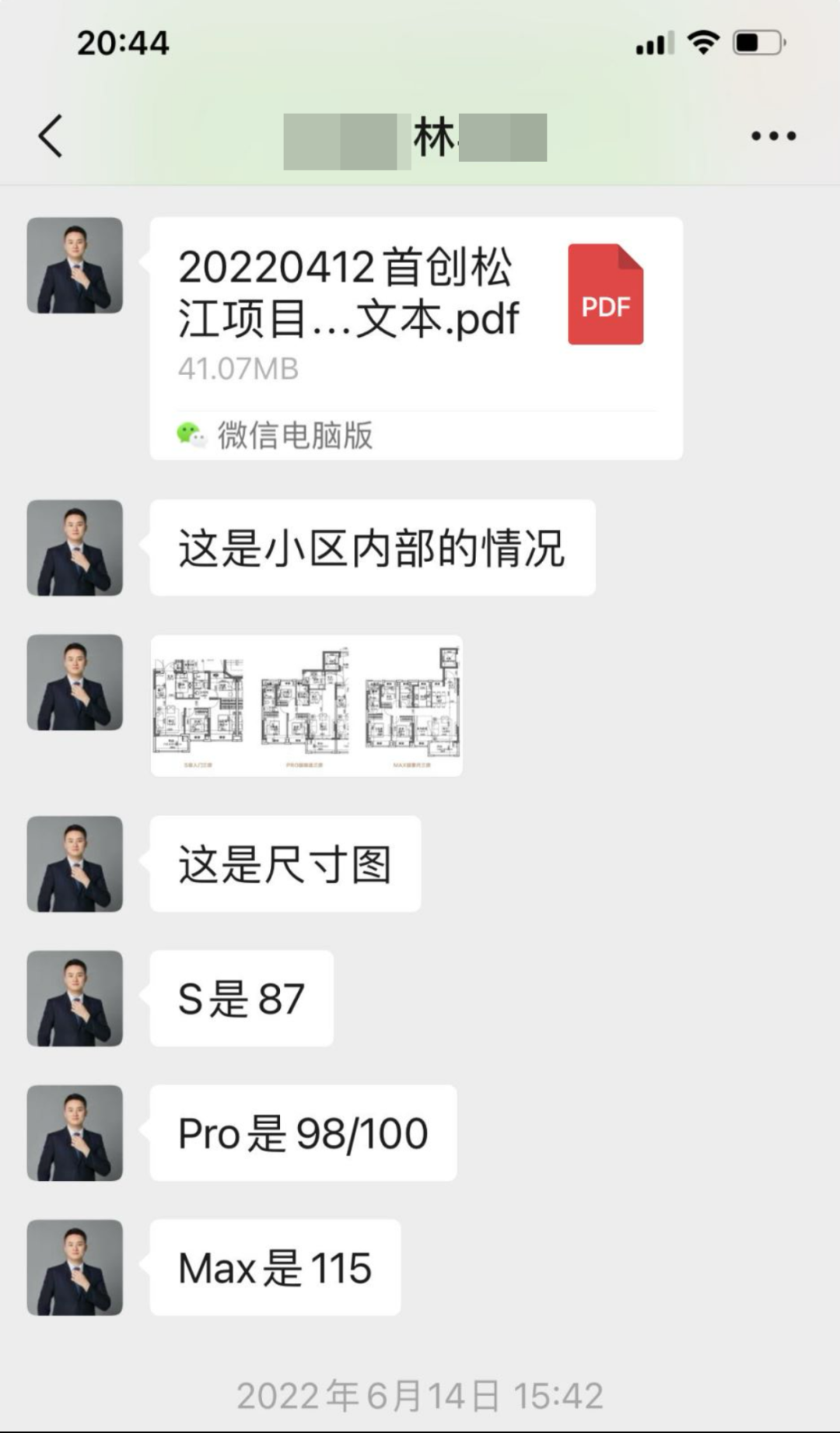
Task: View the floor plan image message
Action: click(306, 706)
